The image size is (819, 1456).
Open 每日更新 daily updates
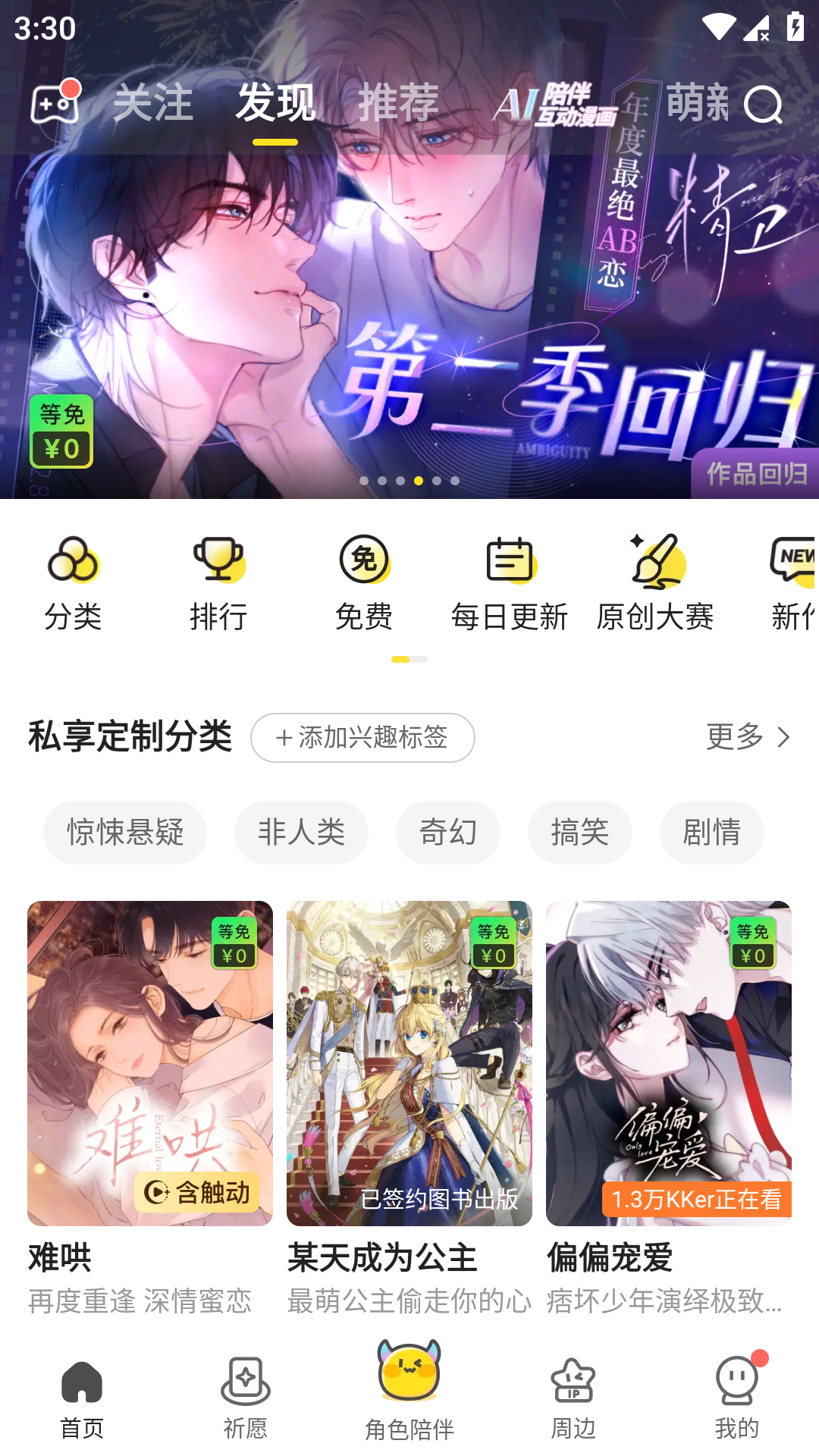[x=510, y=583]
